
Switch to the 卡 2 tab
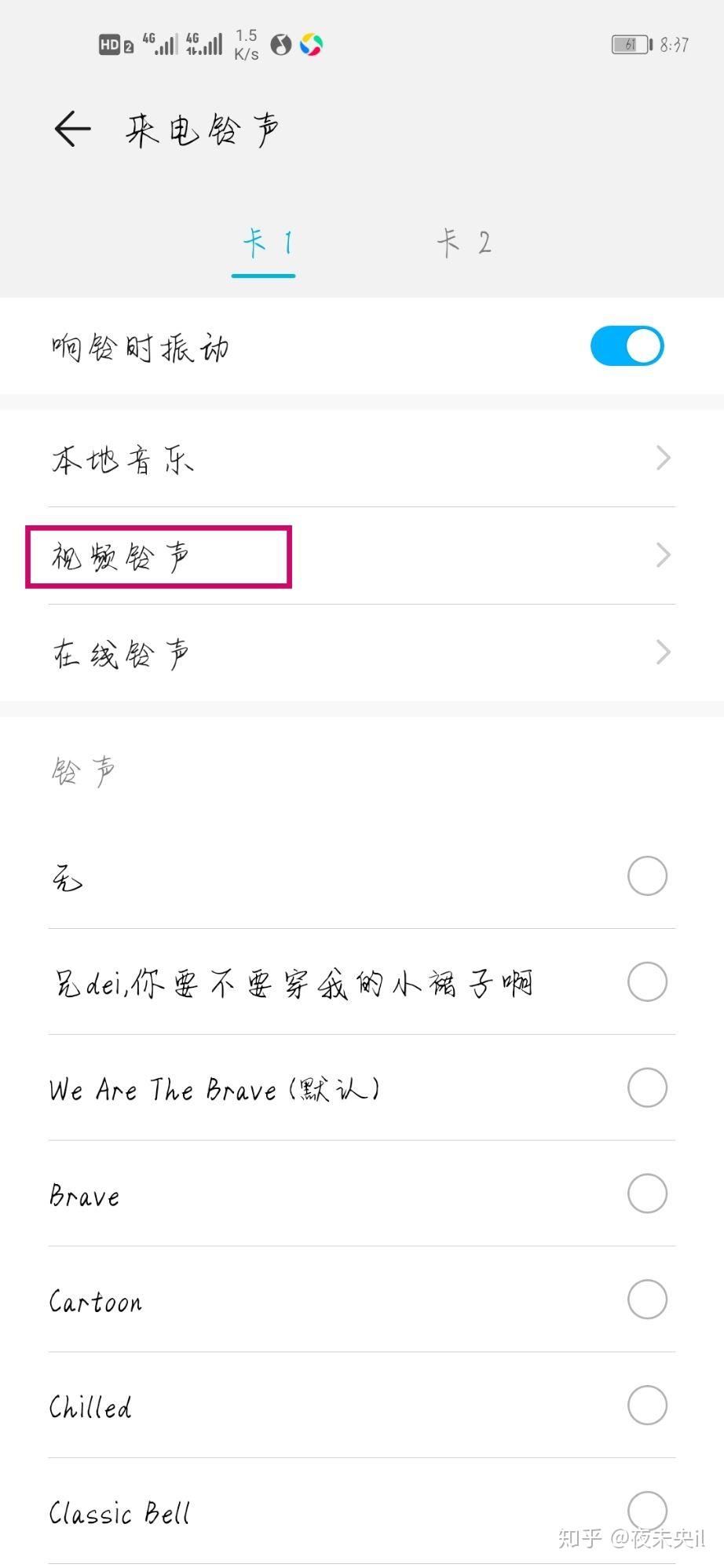(x=464, y=243)
